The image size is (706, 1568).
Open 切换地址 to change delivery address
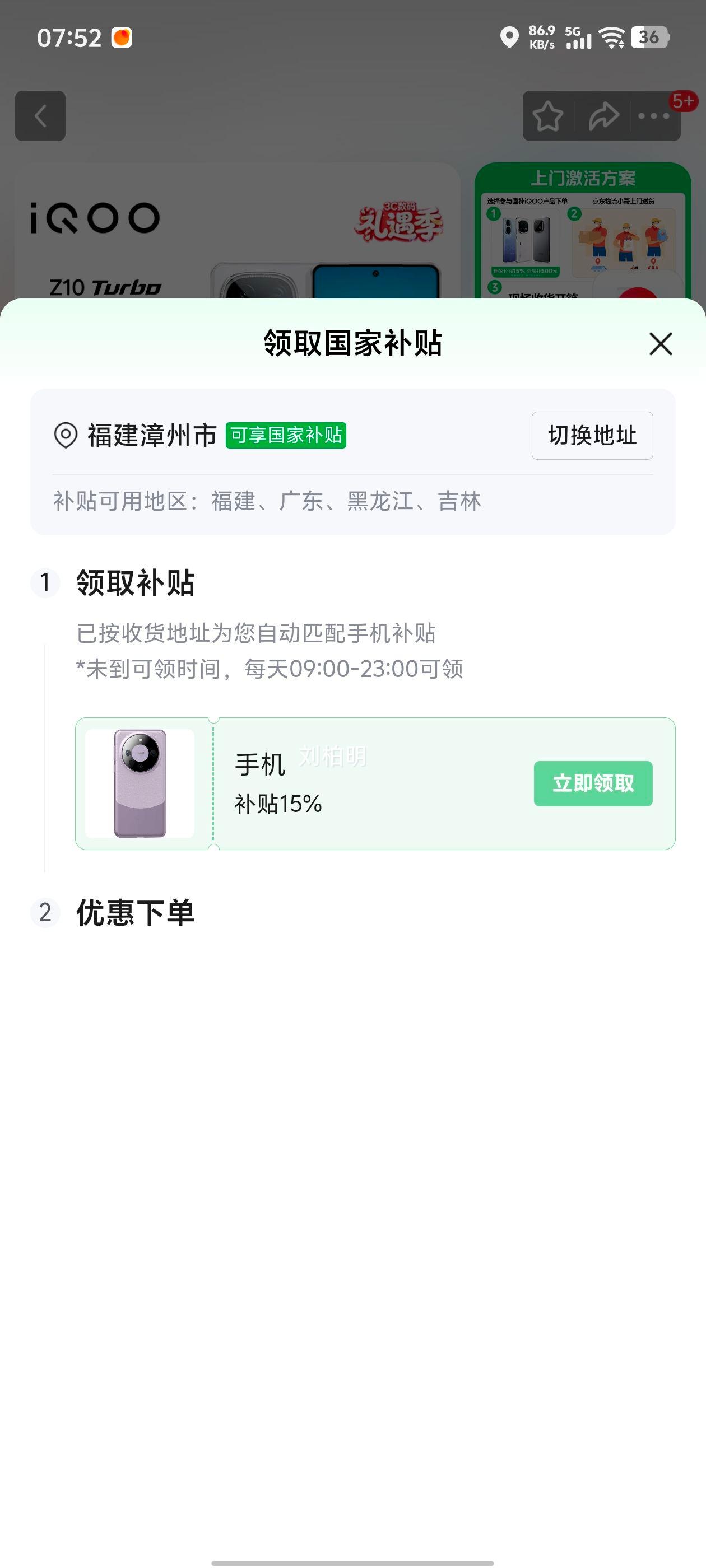(592, 435)
